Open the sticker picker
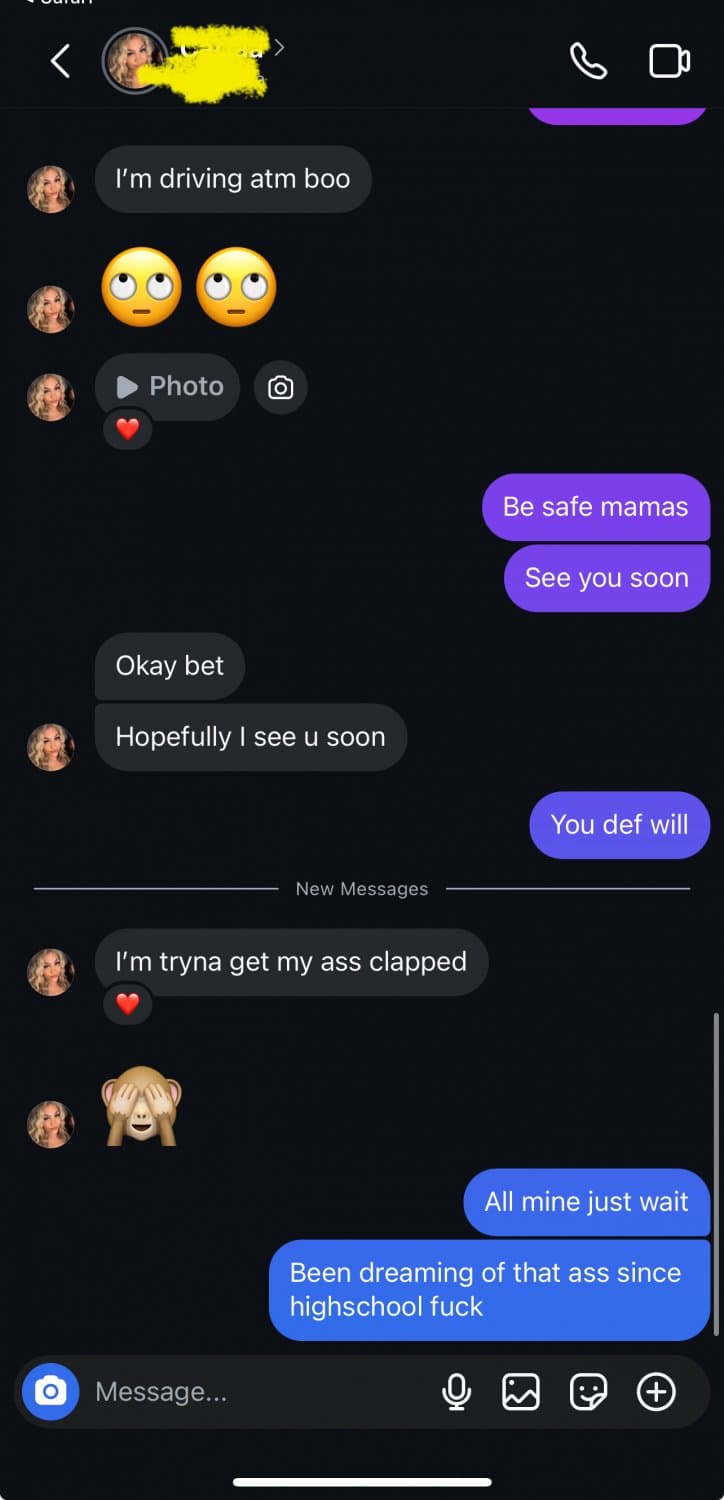 pos(589,1391)
